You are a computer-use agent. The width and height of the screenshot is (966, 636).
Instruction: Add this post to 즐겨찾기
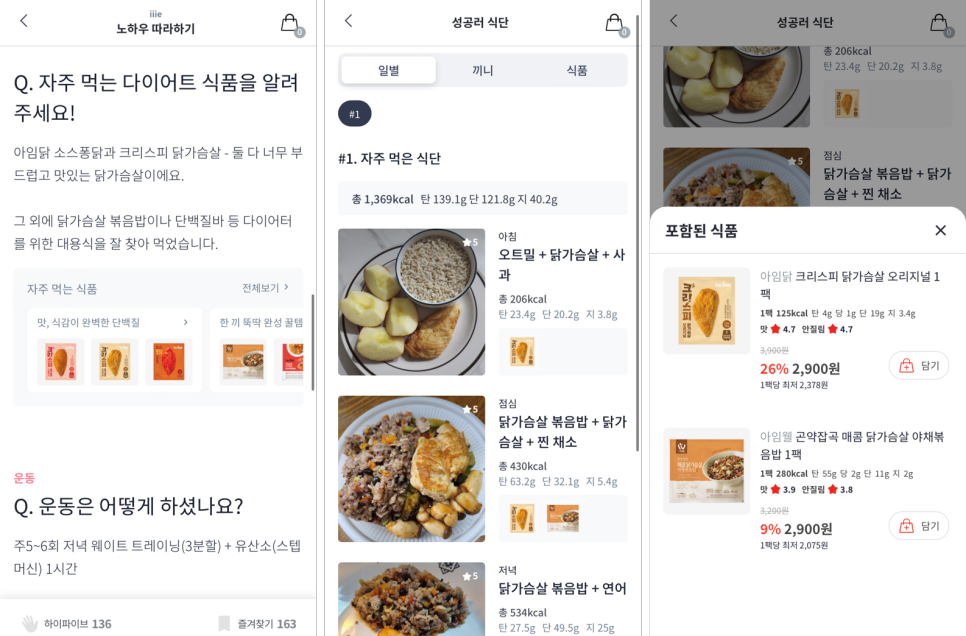tap(257, 623)
